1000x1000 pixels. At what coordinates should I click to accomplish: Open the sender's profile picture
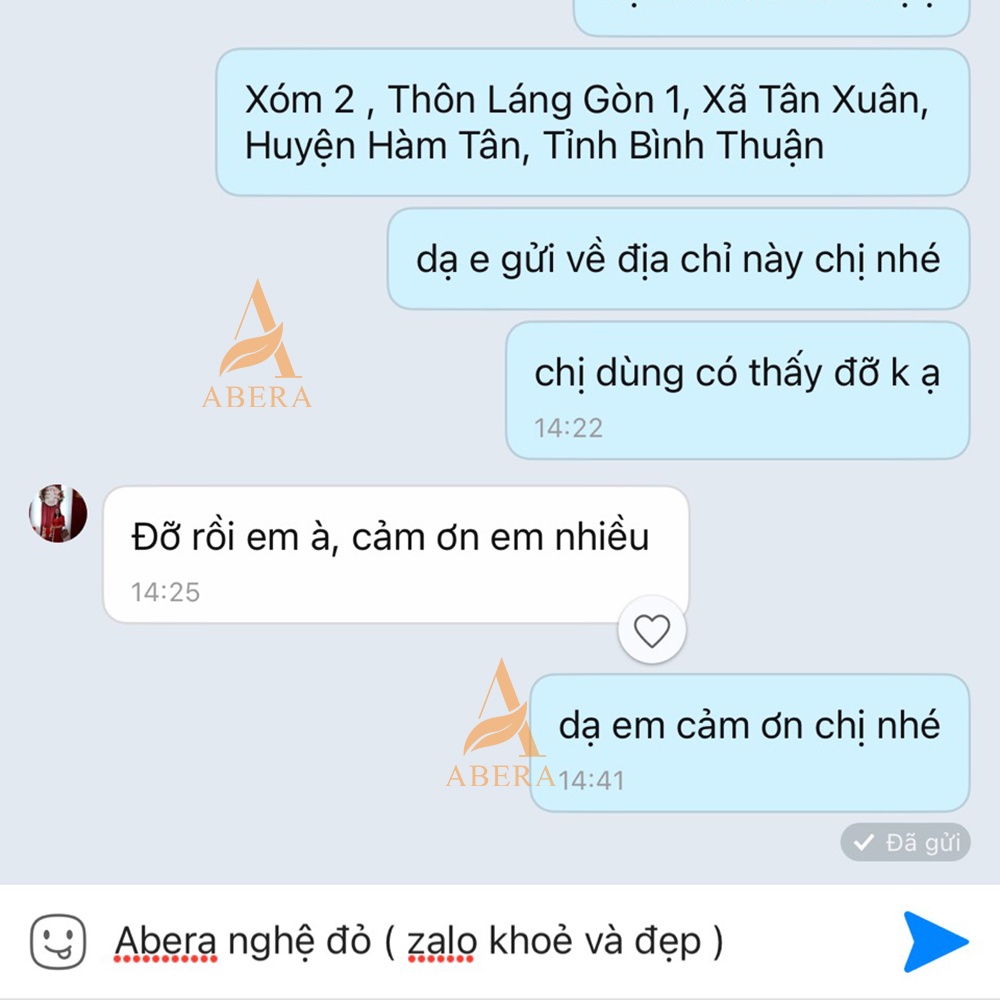pyautogui.click(x=58, y=514)
